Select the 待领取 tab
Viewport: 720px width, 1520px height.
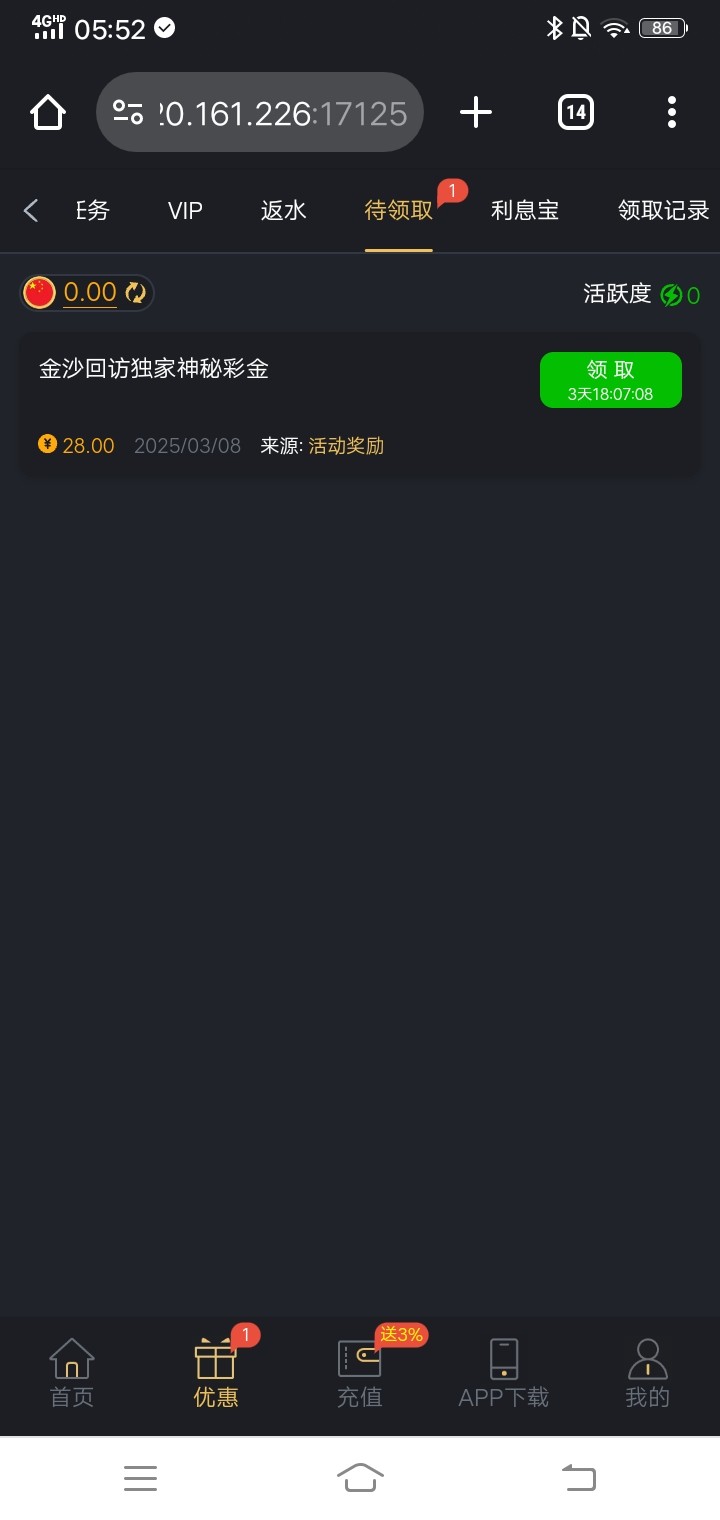tap(399, 210)
